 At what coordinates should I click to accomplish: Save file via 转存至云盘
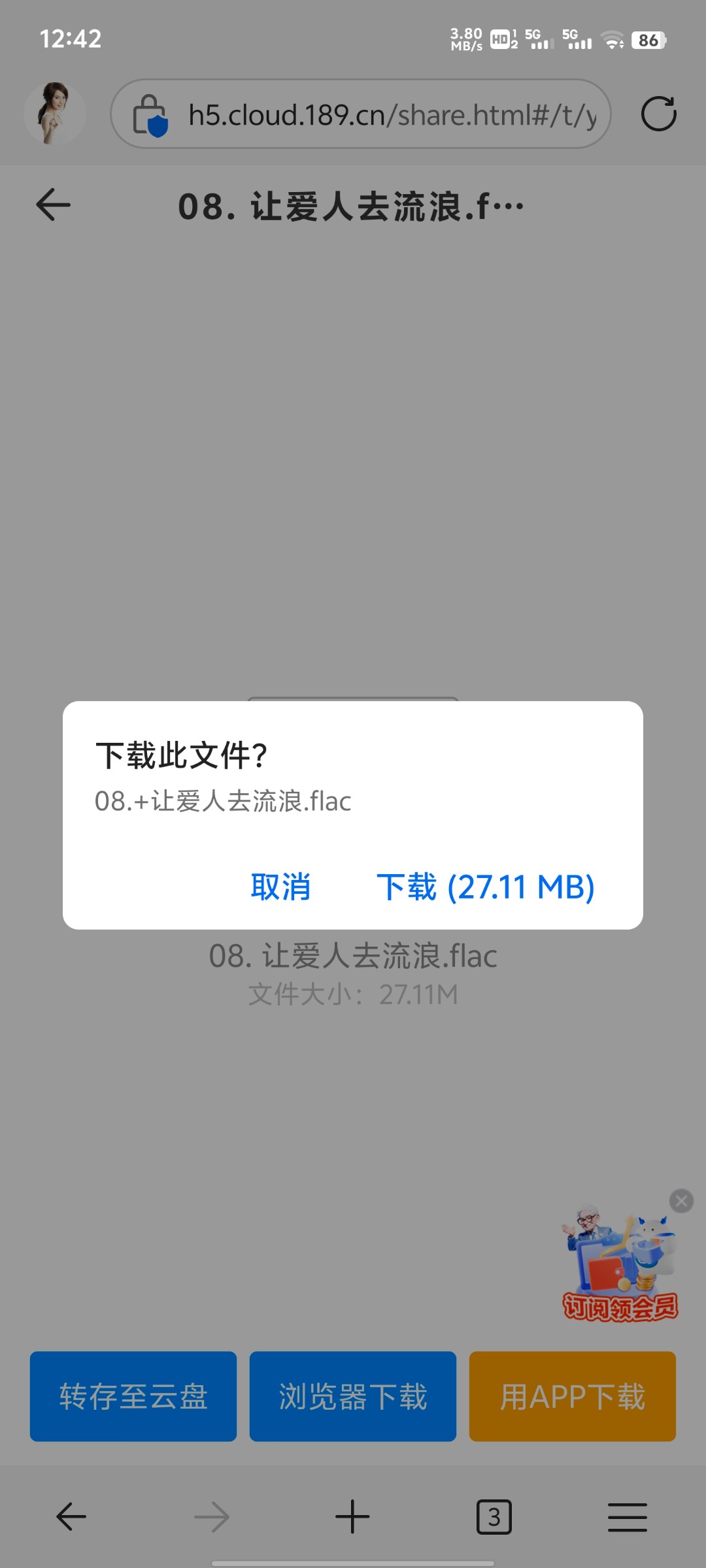click(133, 1396)
